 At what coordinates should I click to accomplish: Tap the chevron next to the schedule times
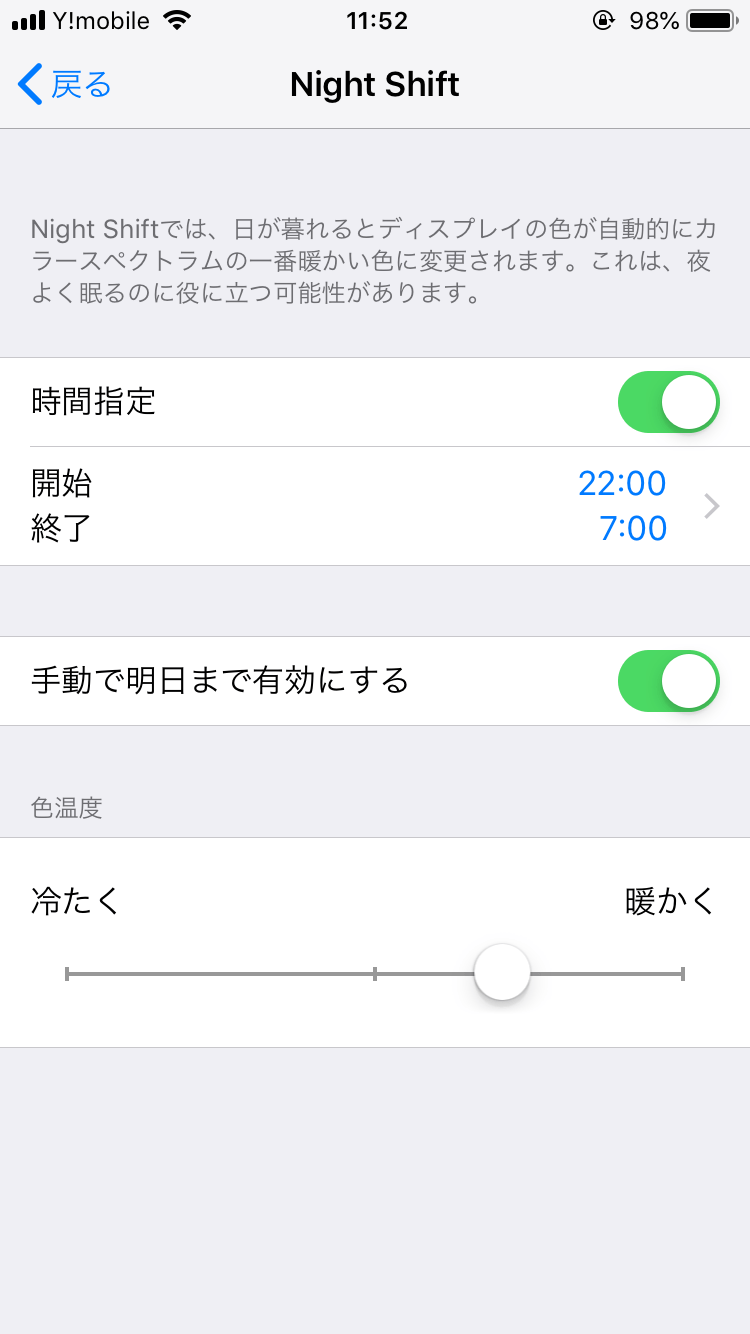(710, 506)
